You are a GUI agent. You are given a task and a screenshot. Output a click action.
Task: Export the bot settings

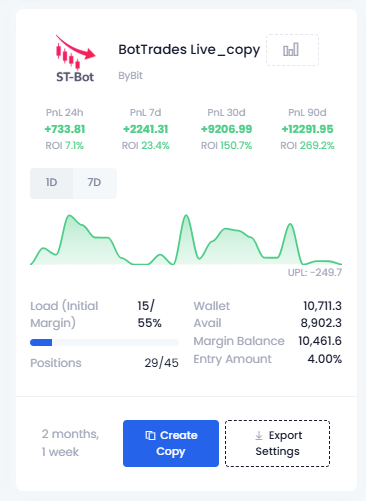(277, 443)
